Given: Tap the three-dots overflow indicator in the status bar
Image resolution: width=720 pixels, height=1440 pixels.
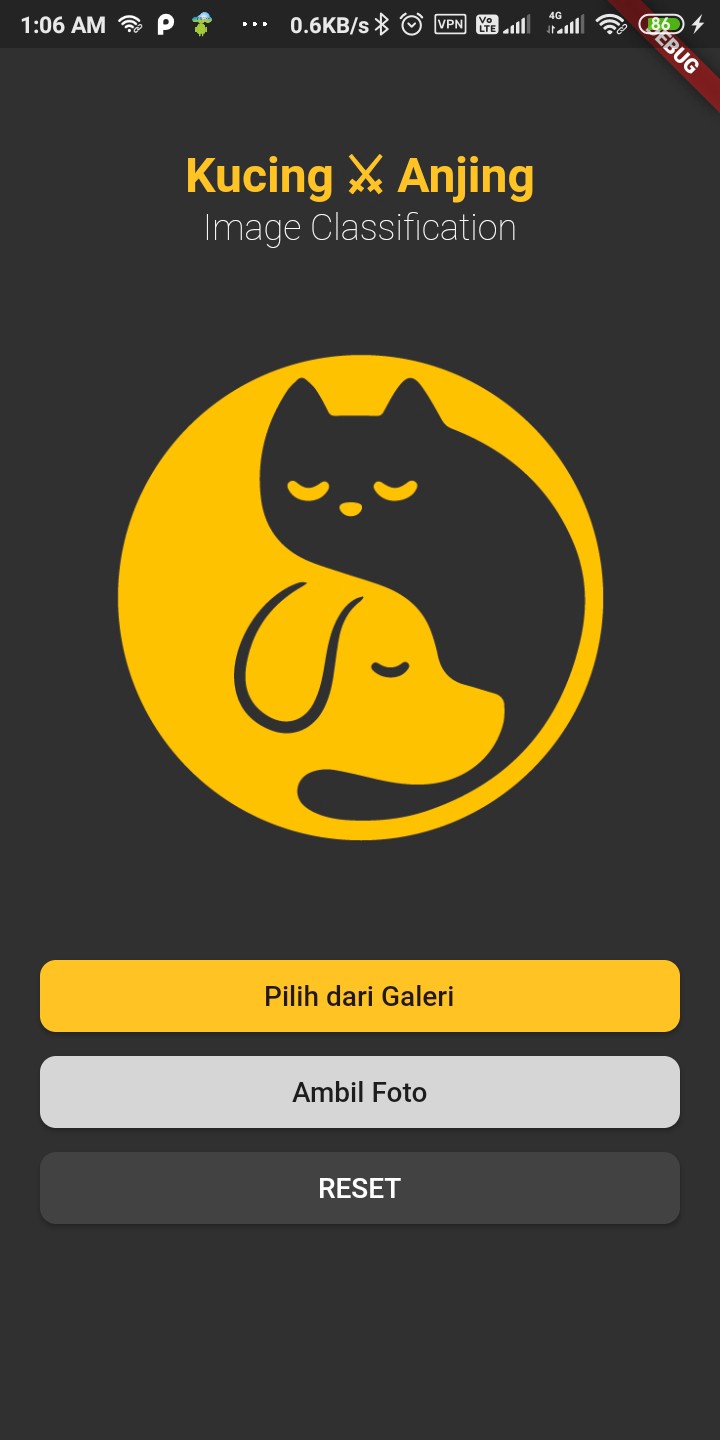Looking at the screenshot, I should [x=254, y=24].
